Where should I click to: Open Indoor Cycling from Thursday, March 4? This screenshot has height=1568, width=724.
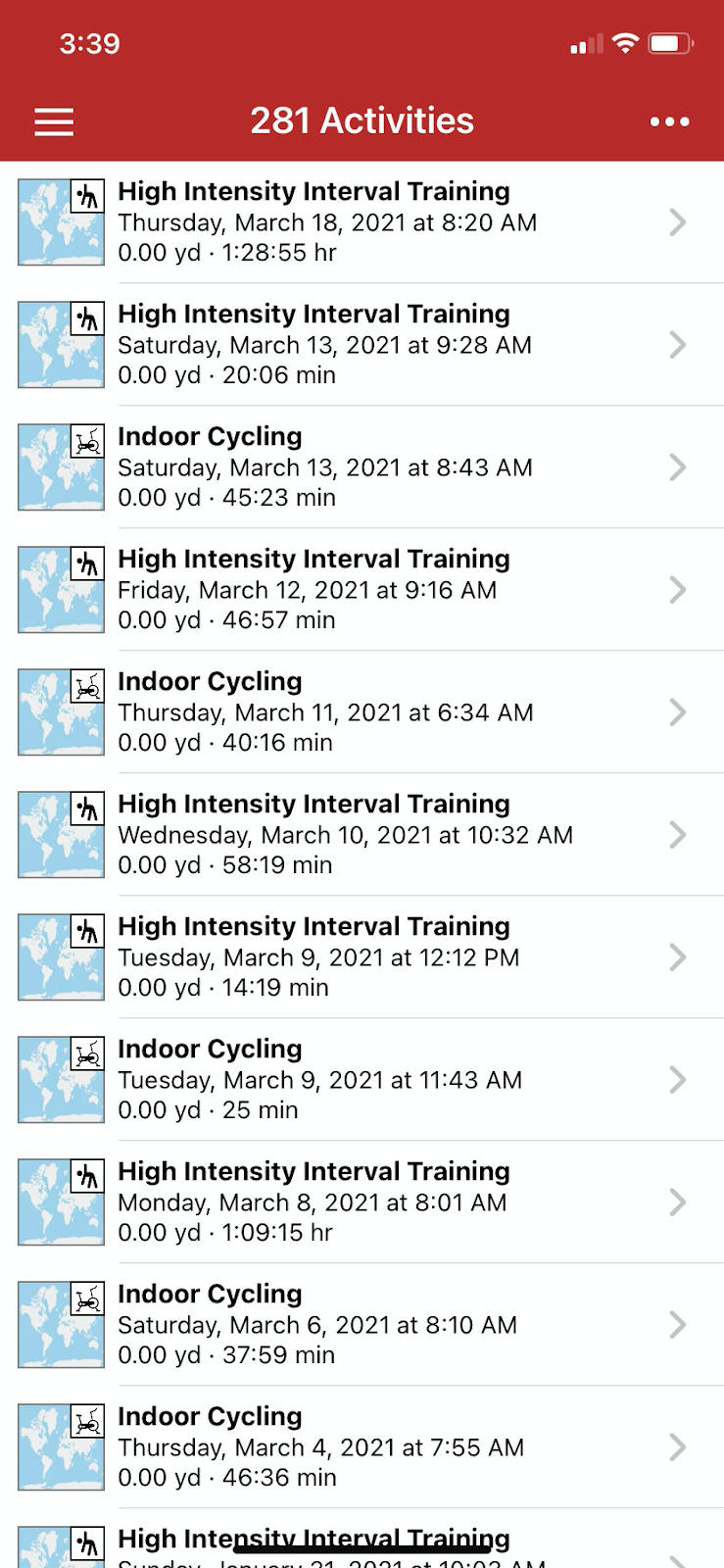pos(362,1447)
